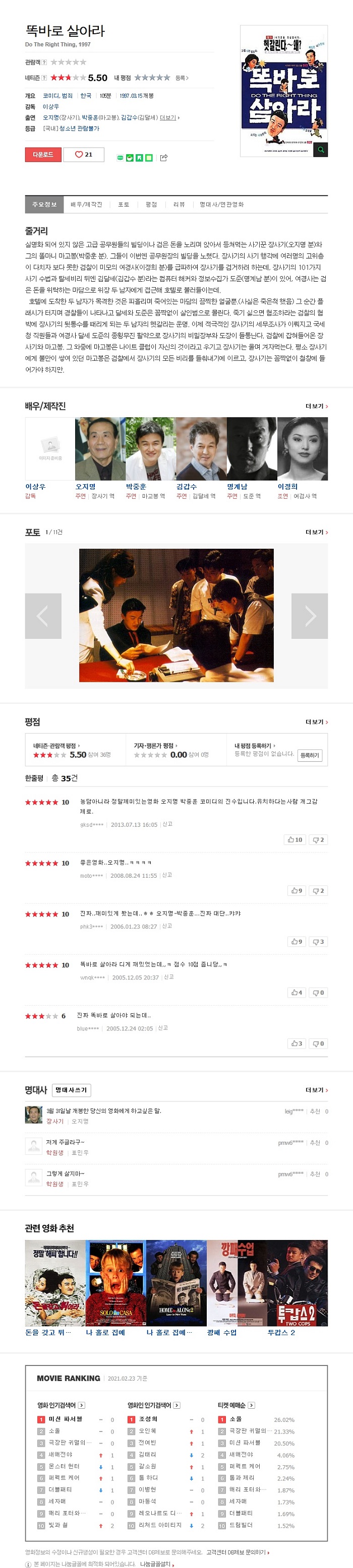
Task: Open the 명대사/연관영화 tab
Action: point(221,205)
